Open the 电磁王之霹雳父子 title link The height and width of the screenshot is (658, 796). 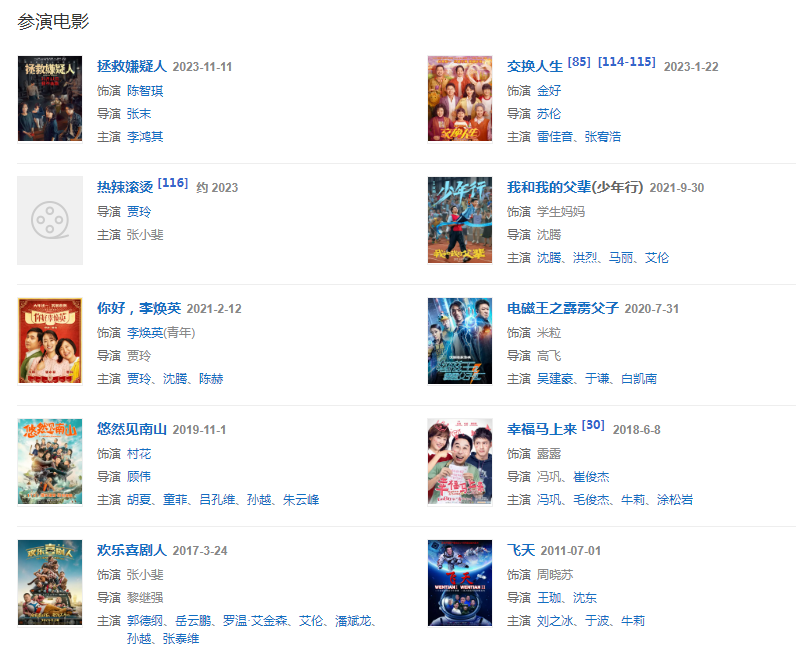click(562, 309)
